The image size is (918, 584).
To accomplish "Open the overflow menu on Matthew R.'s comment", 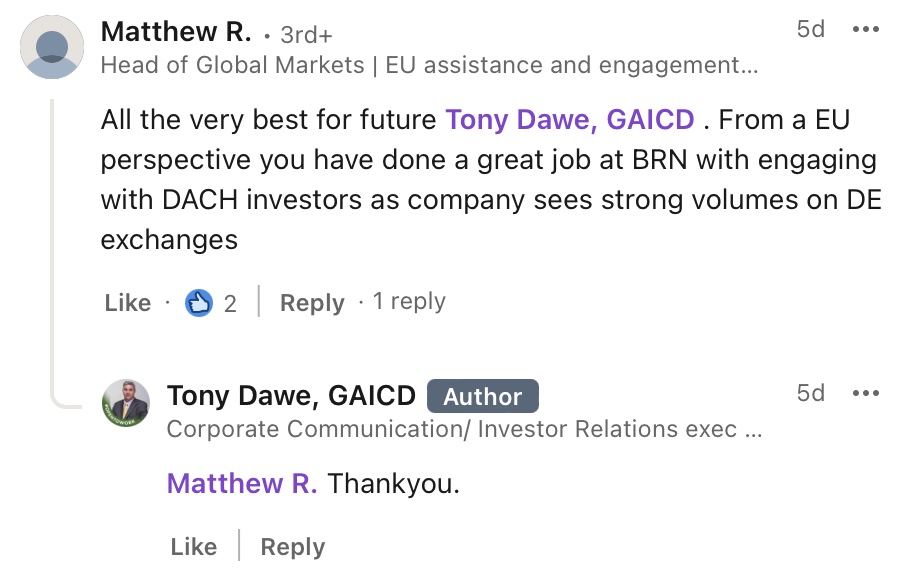I will point(865,30).
